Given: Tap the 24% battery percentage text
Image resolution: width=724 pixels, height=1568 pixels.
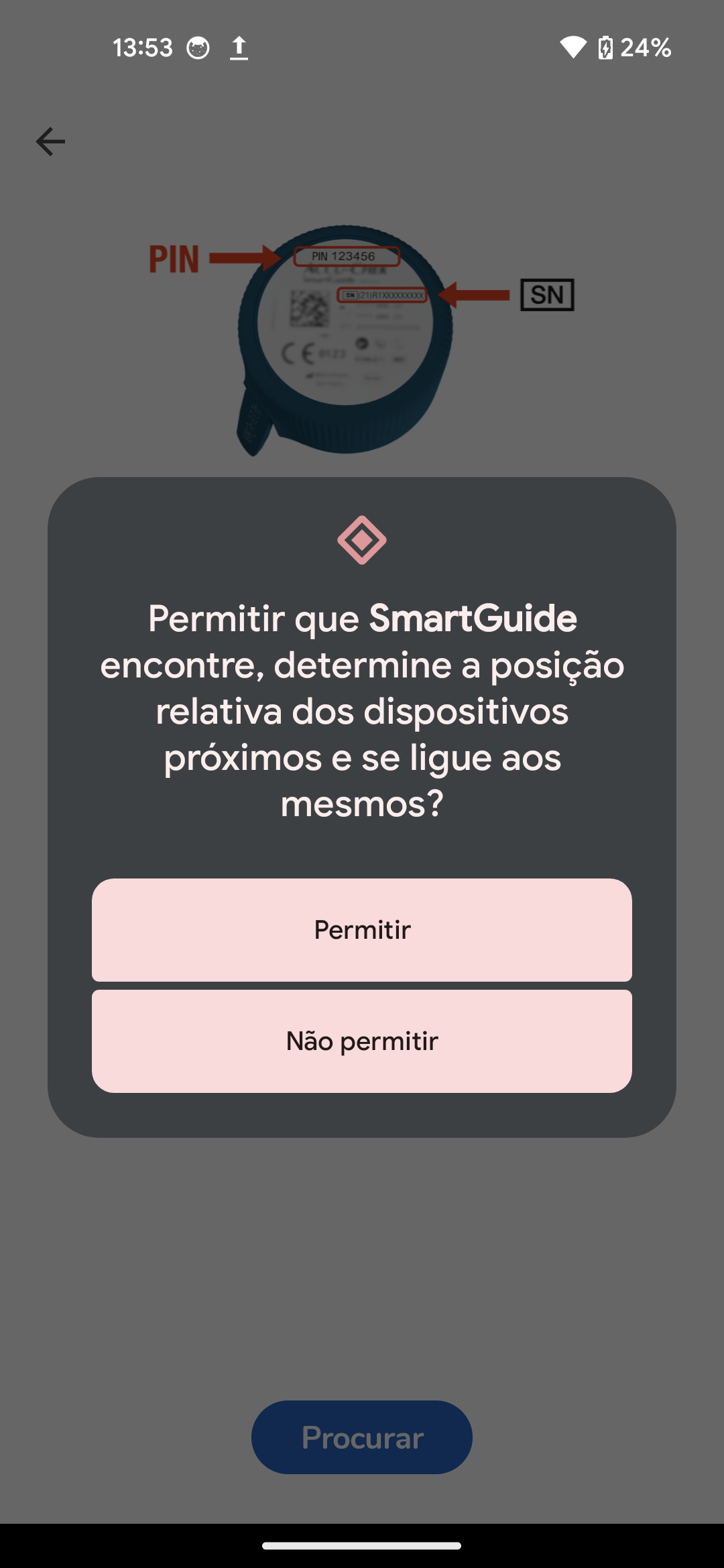Looking at the screenshot, I should tap(646, 47).
